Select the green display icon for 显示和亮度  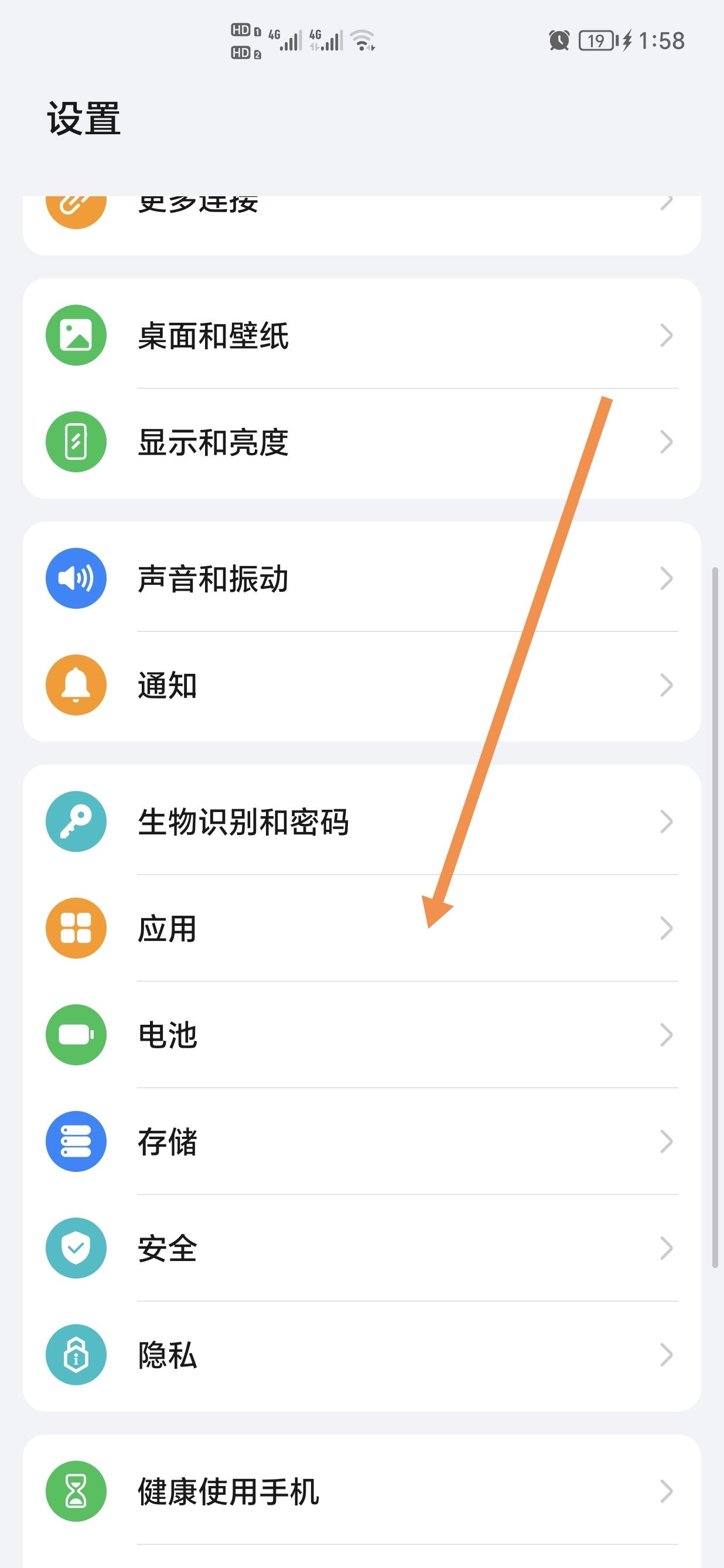(x=76, y=441)
